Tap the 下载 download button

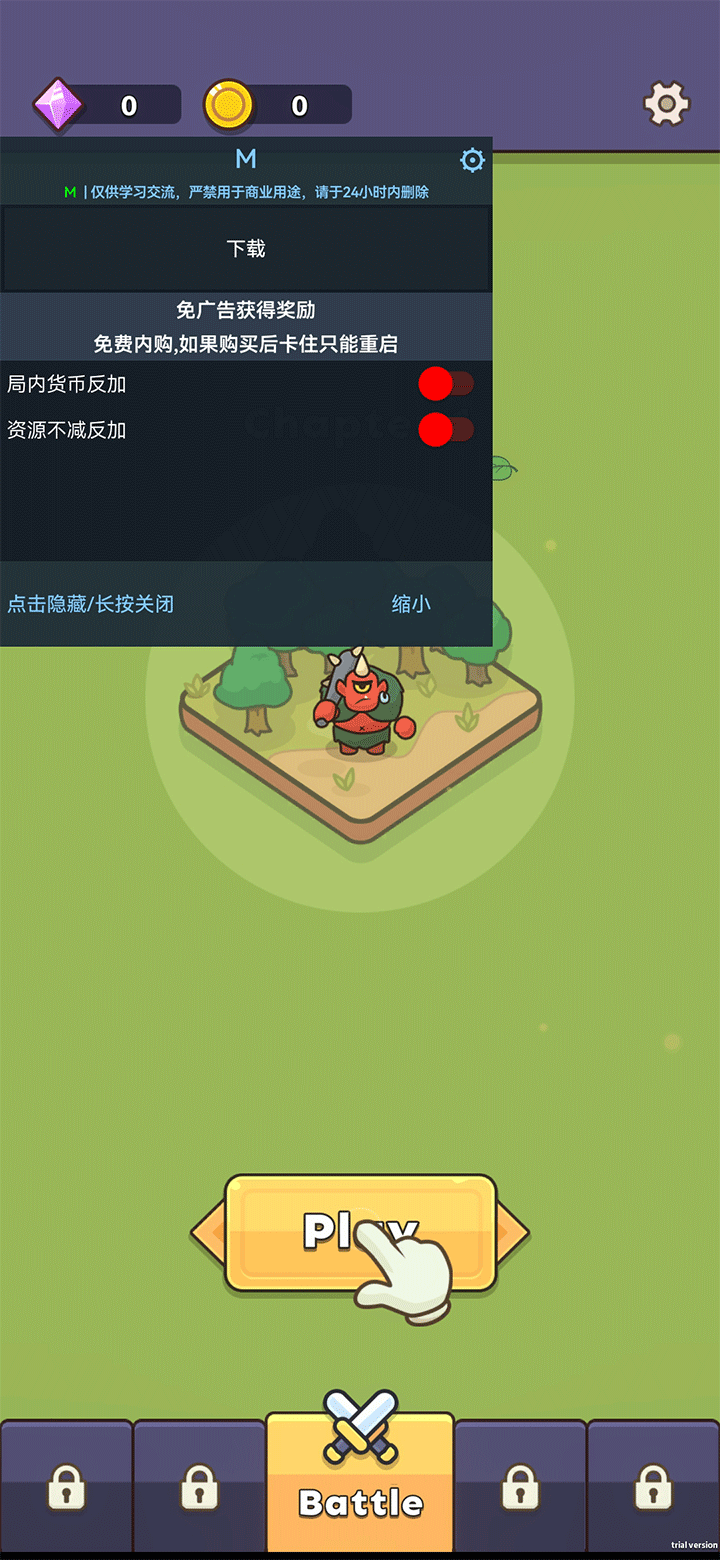click(x=246, y=249)
